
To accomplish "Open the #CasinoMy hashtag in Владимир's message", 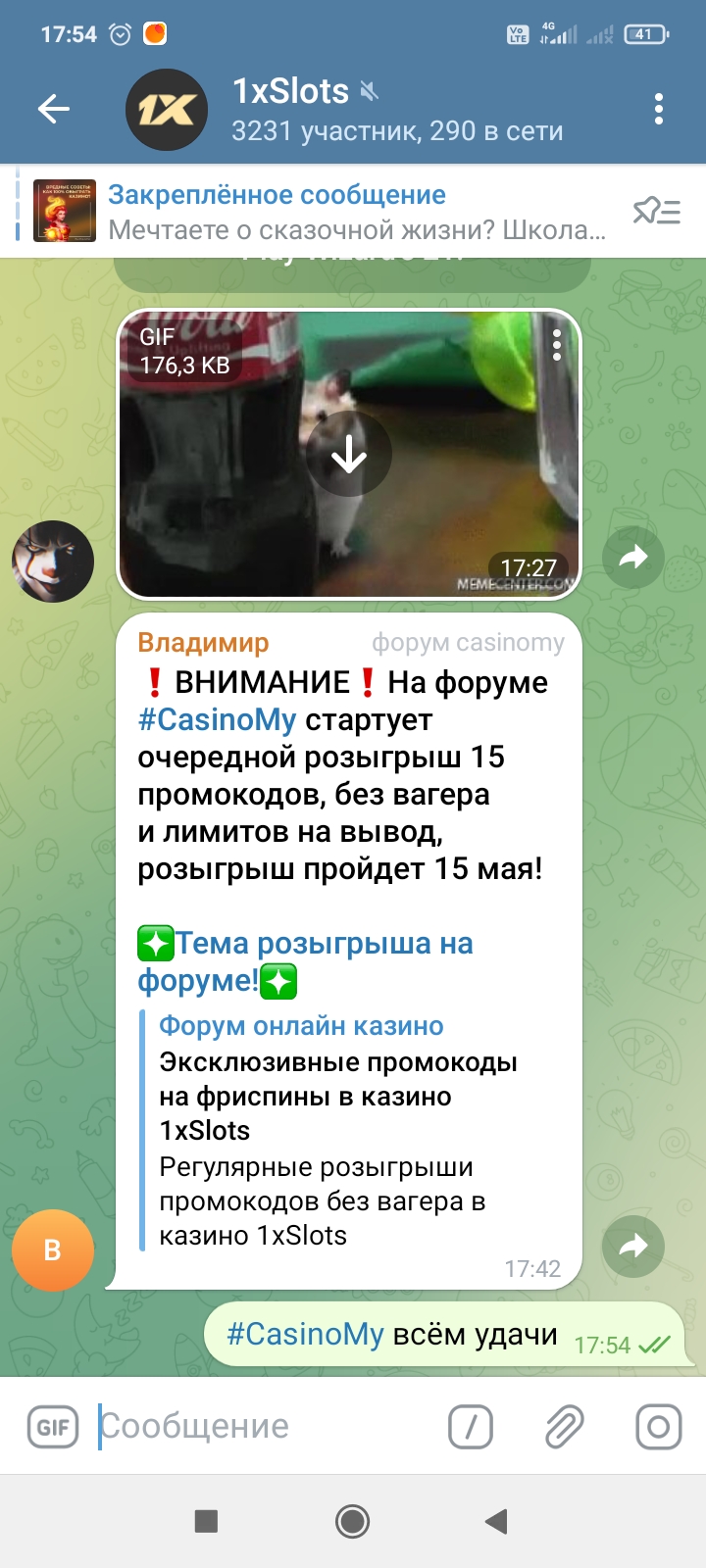I will point(217,720).
